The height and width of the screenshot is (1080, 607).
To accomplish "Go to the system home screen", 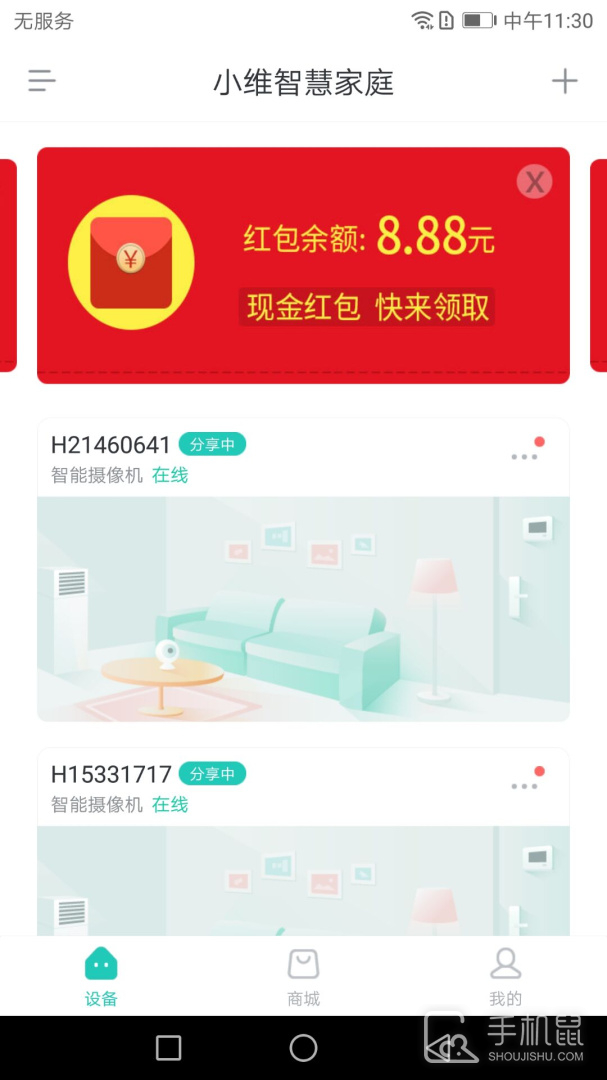I will [x=303, y=1047].
